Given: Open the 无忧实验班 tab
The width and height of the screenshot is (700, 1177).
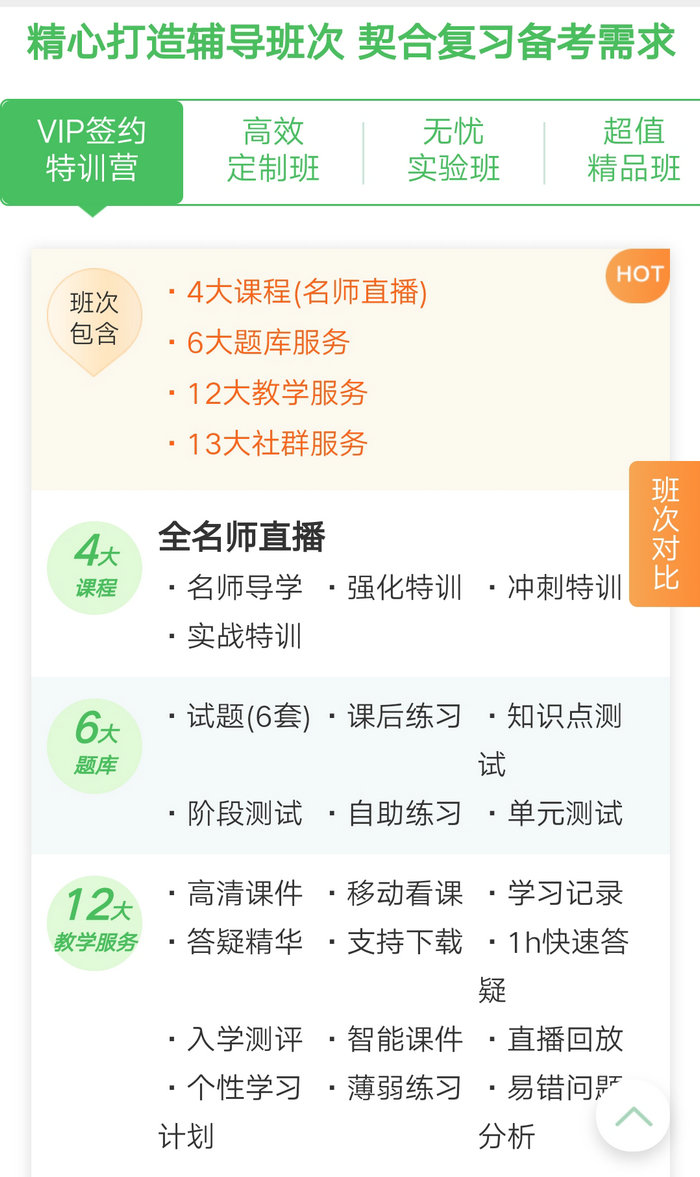Looking at the screenshot, I should [x=453, y=150].
